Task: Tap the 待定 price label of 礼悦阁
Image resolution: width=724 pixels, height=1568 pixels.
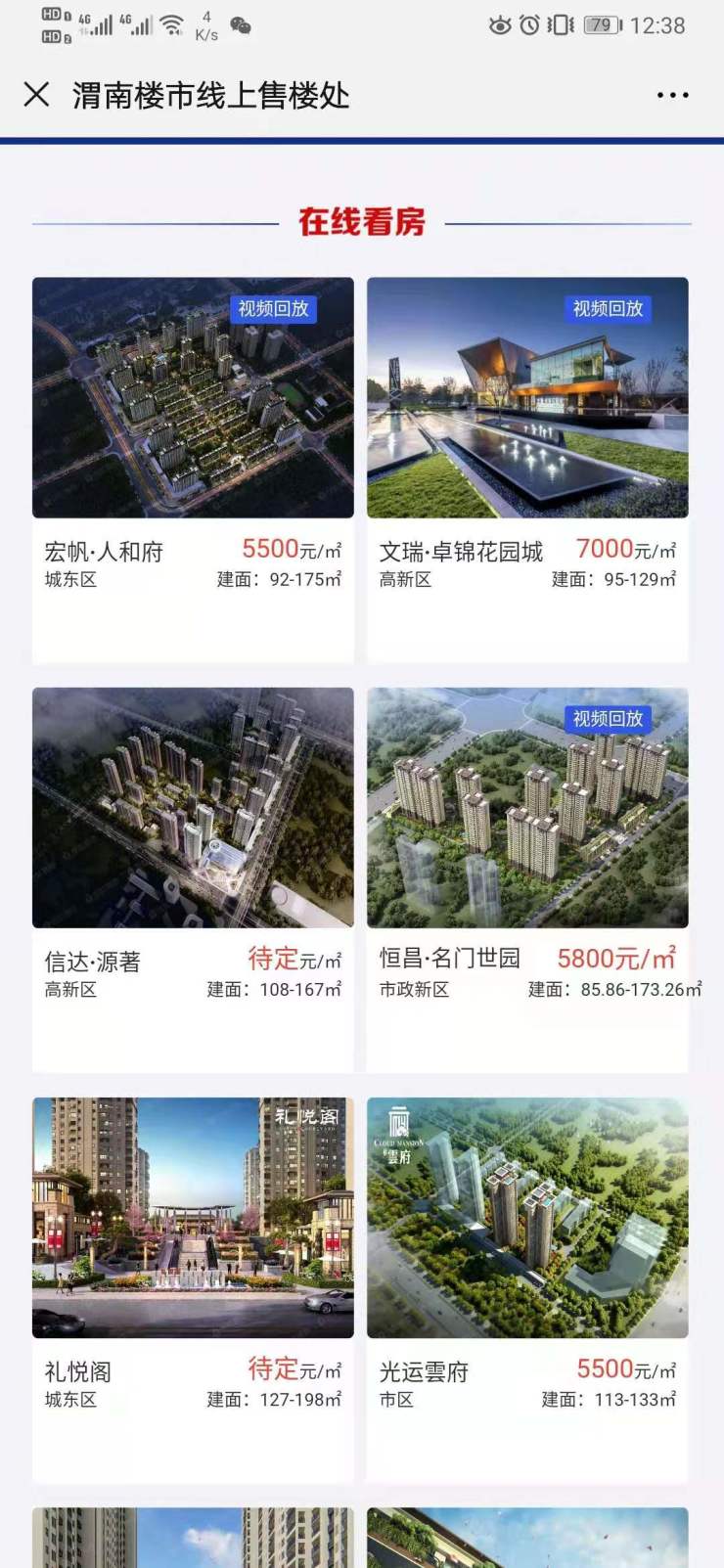Action: tap(274, 1370)
